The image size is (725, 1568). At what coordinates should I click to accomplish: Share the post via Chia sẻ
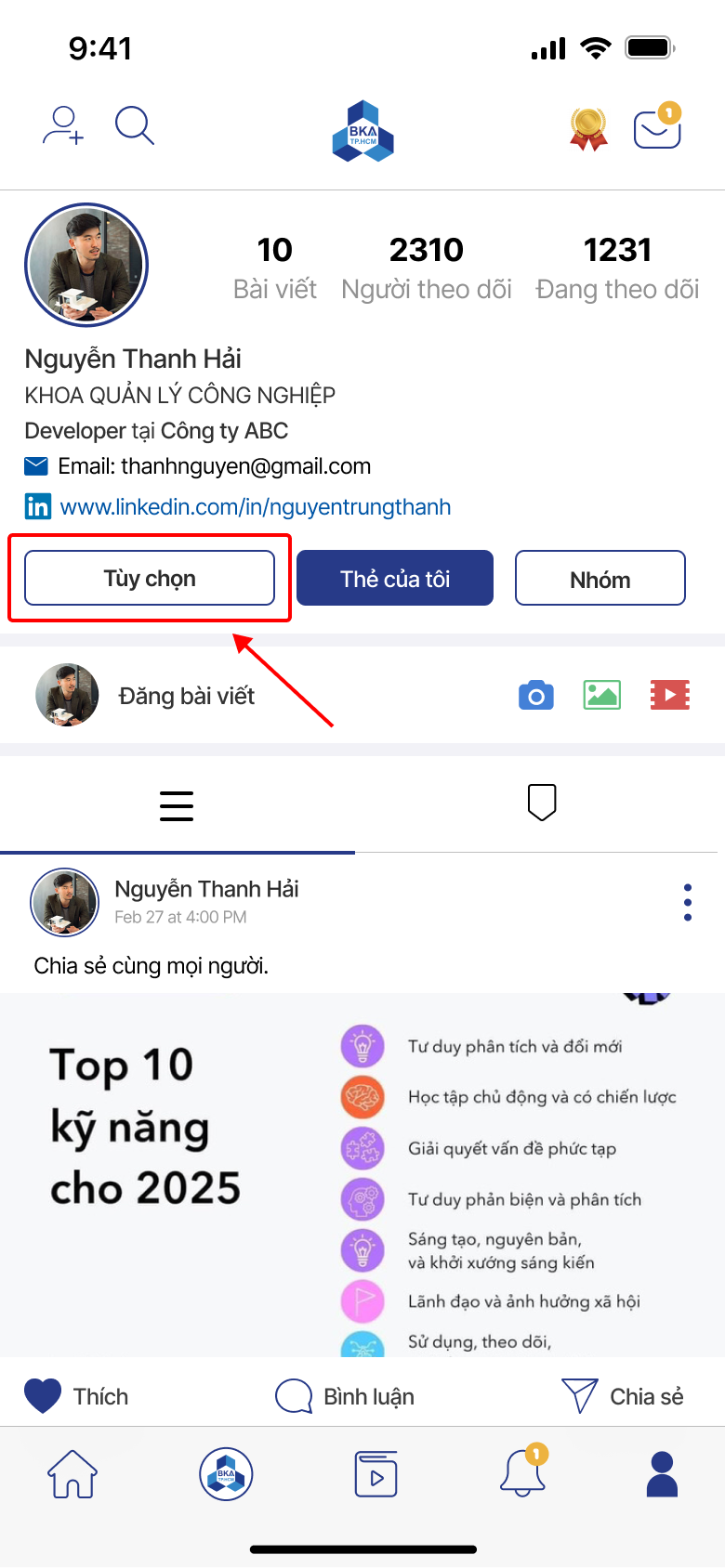[623, 1396]
